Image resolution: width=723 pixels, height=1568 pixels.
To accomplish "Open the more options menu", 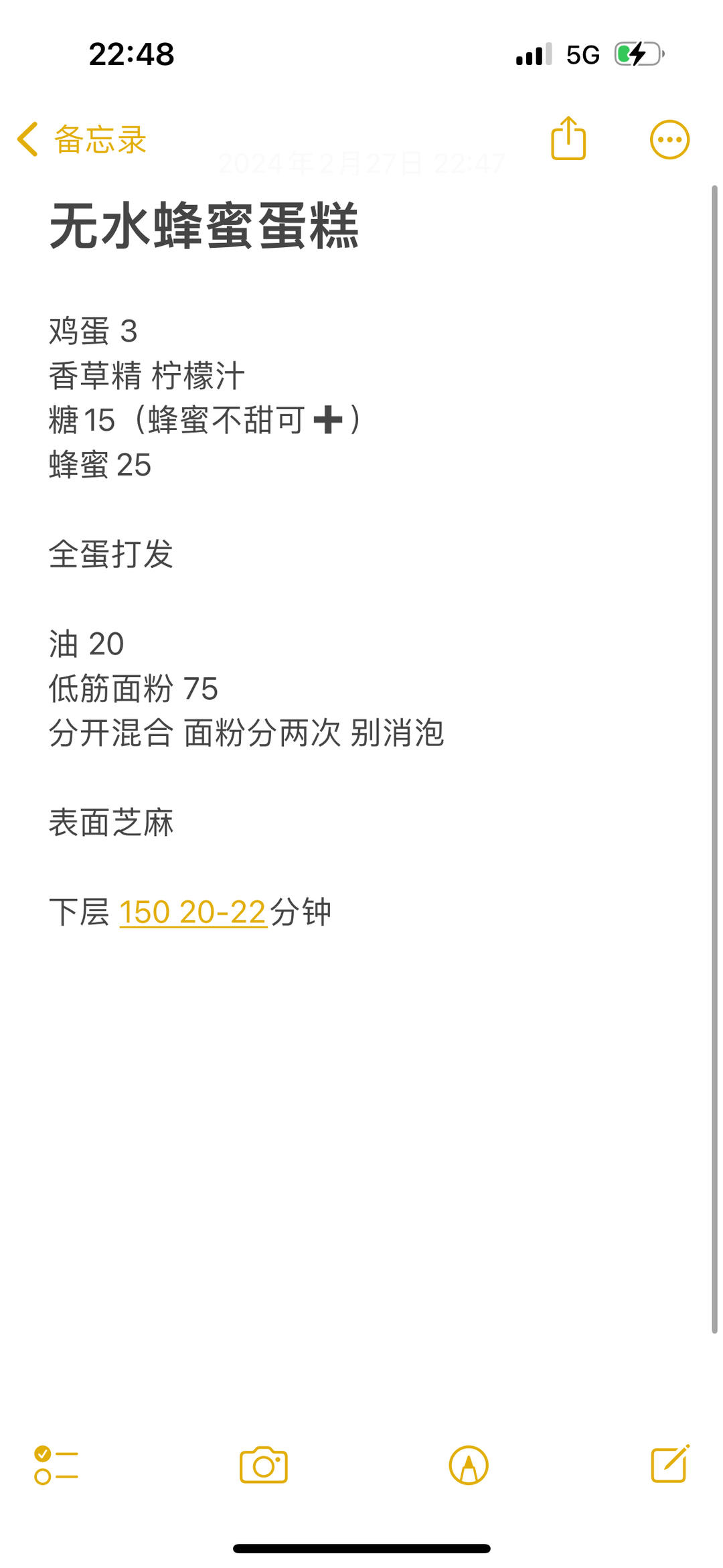I will 669,140.
